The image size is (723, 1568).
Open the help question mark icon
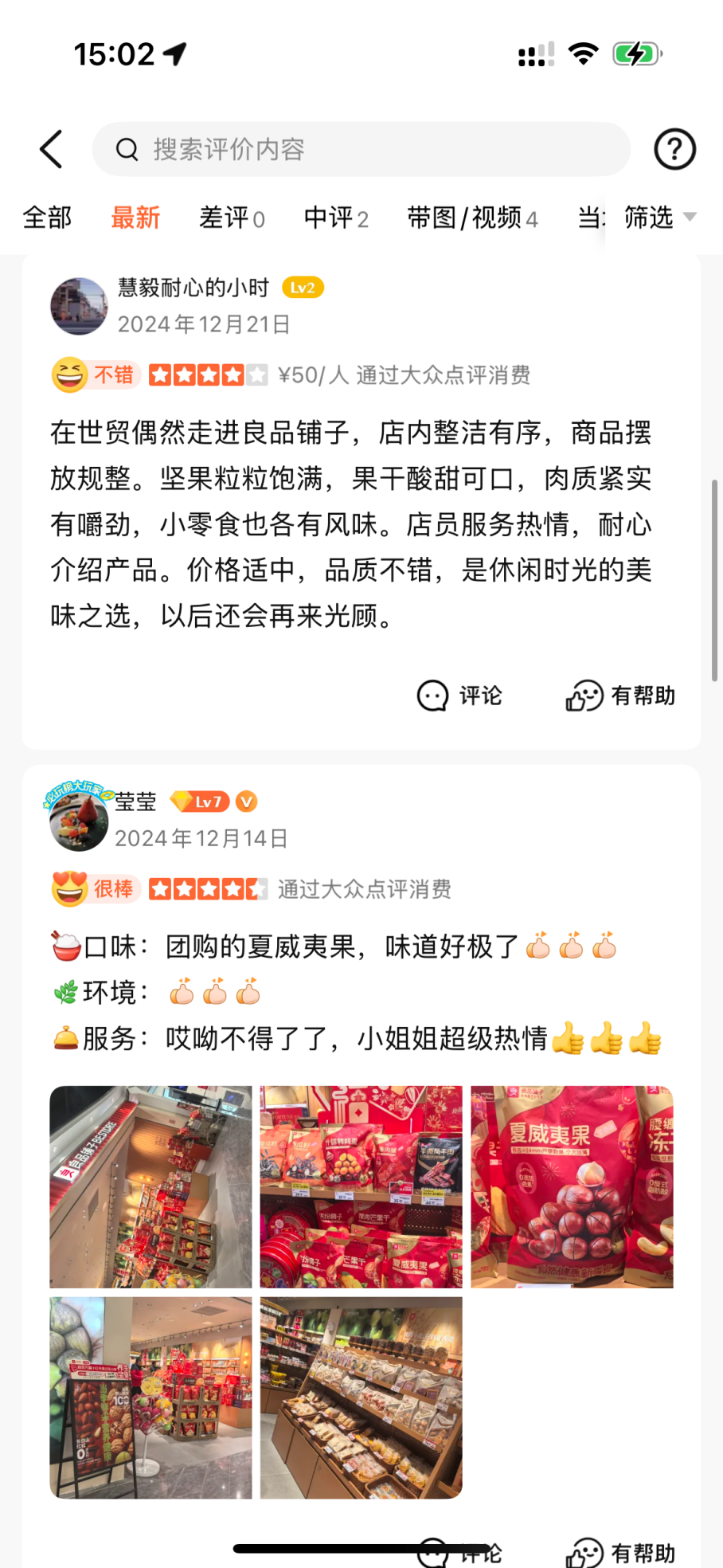click(674, 149)
